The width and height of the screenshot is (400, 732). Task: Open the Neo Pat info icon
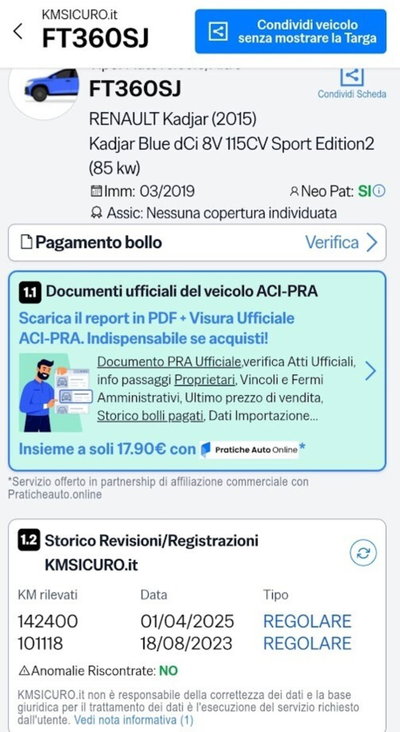click(380, 191)
